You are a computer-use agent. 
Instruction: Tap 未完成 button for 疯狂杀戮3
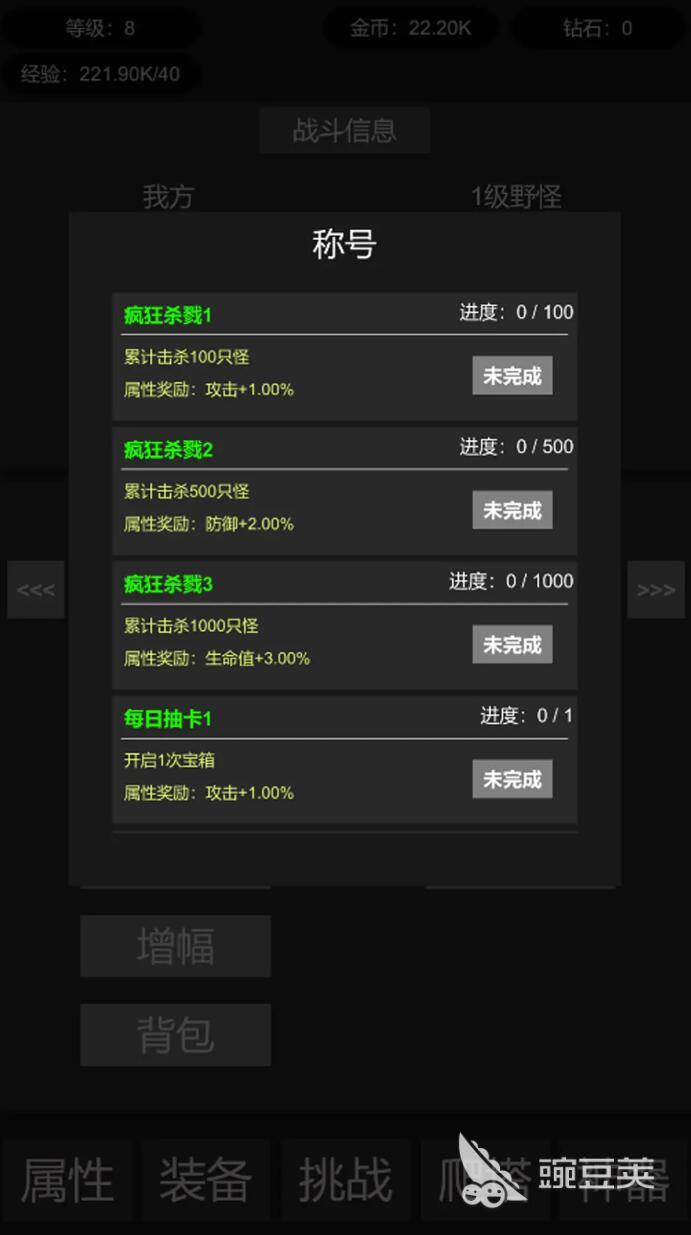[512, 645]
